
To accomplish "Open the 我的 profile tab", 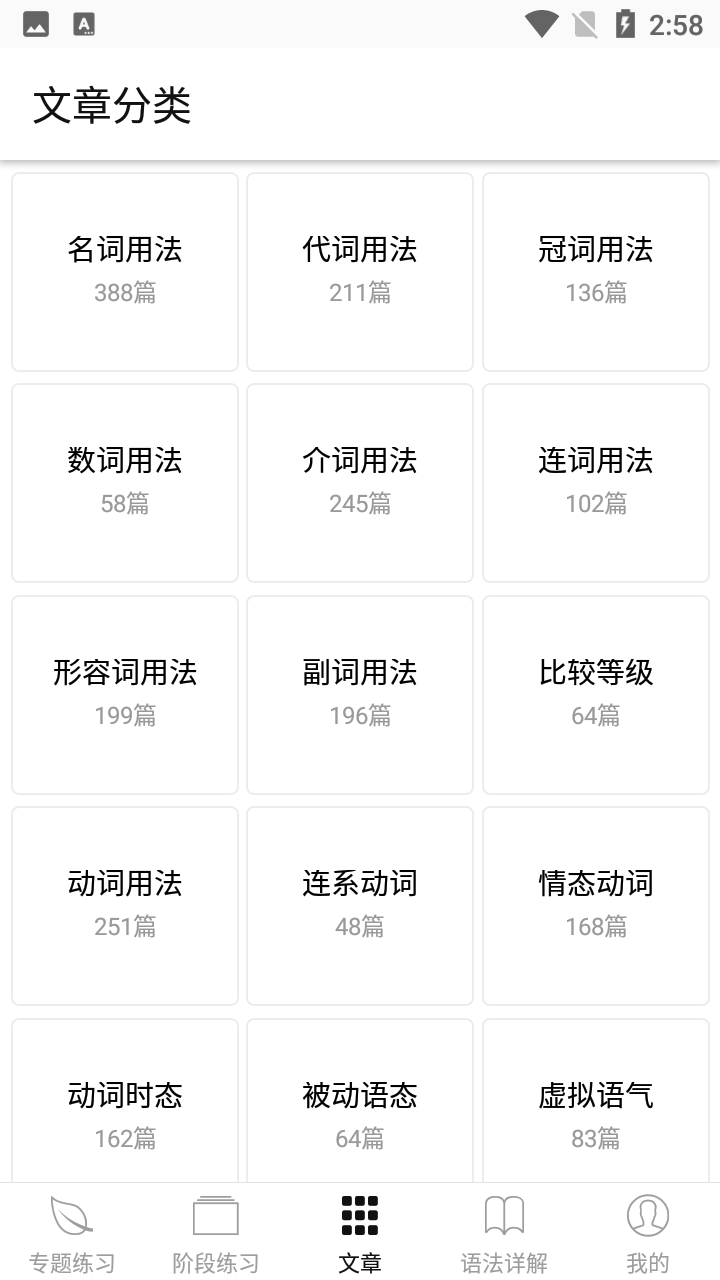I will point(648,1233).
